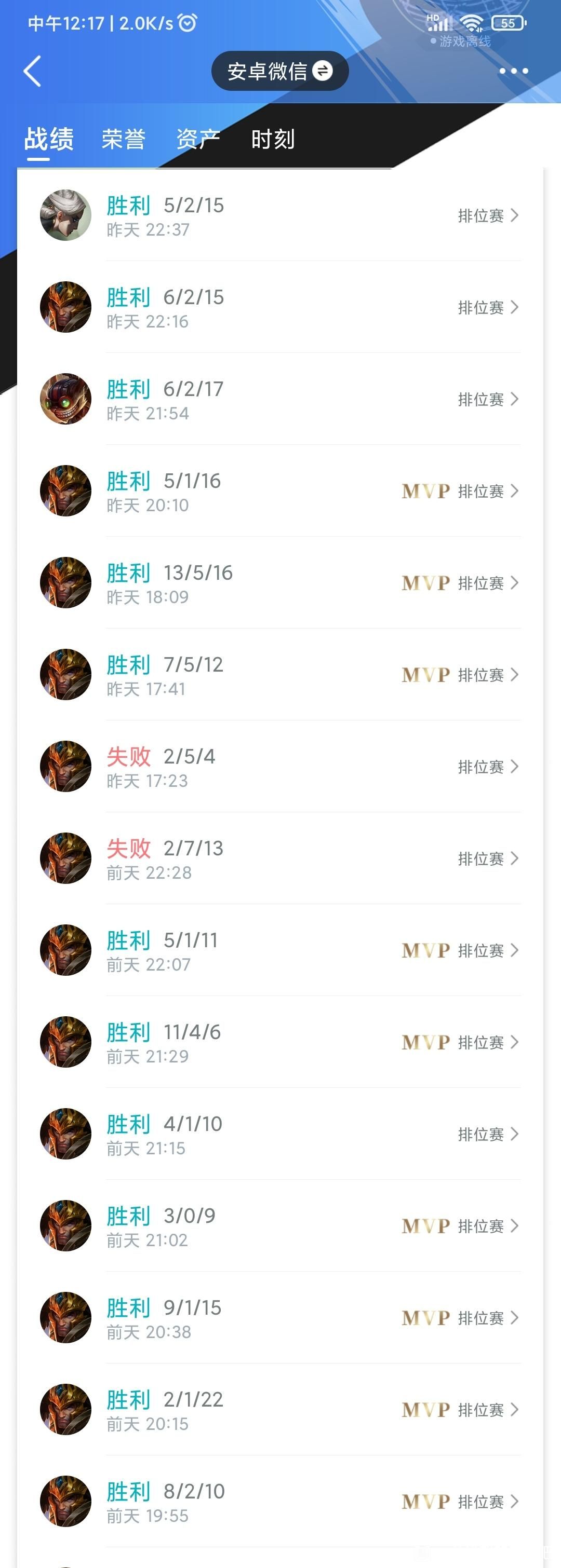561x1568 pixels.
Task: View the 8/2/10 match at 19:55
Action: pyautogui.click(x=280, y=1502)
